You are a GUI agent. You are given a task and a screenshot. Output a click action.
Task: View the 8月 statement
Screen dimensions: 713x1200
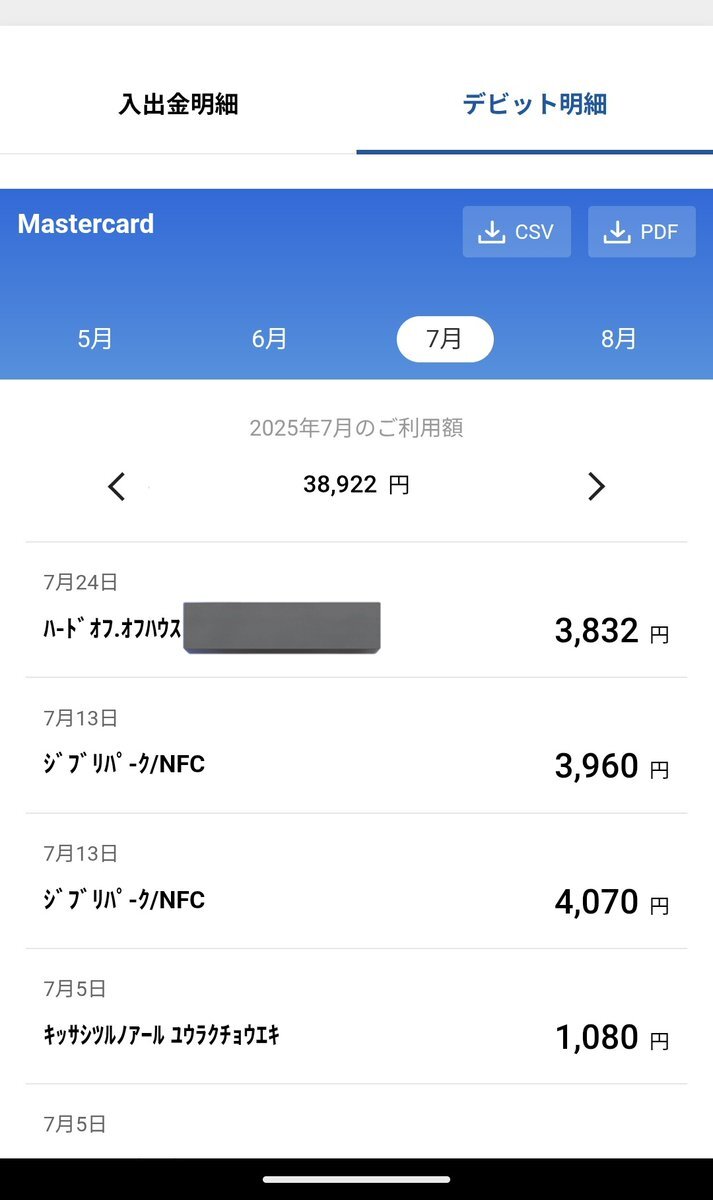pos(619,339)
